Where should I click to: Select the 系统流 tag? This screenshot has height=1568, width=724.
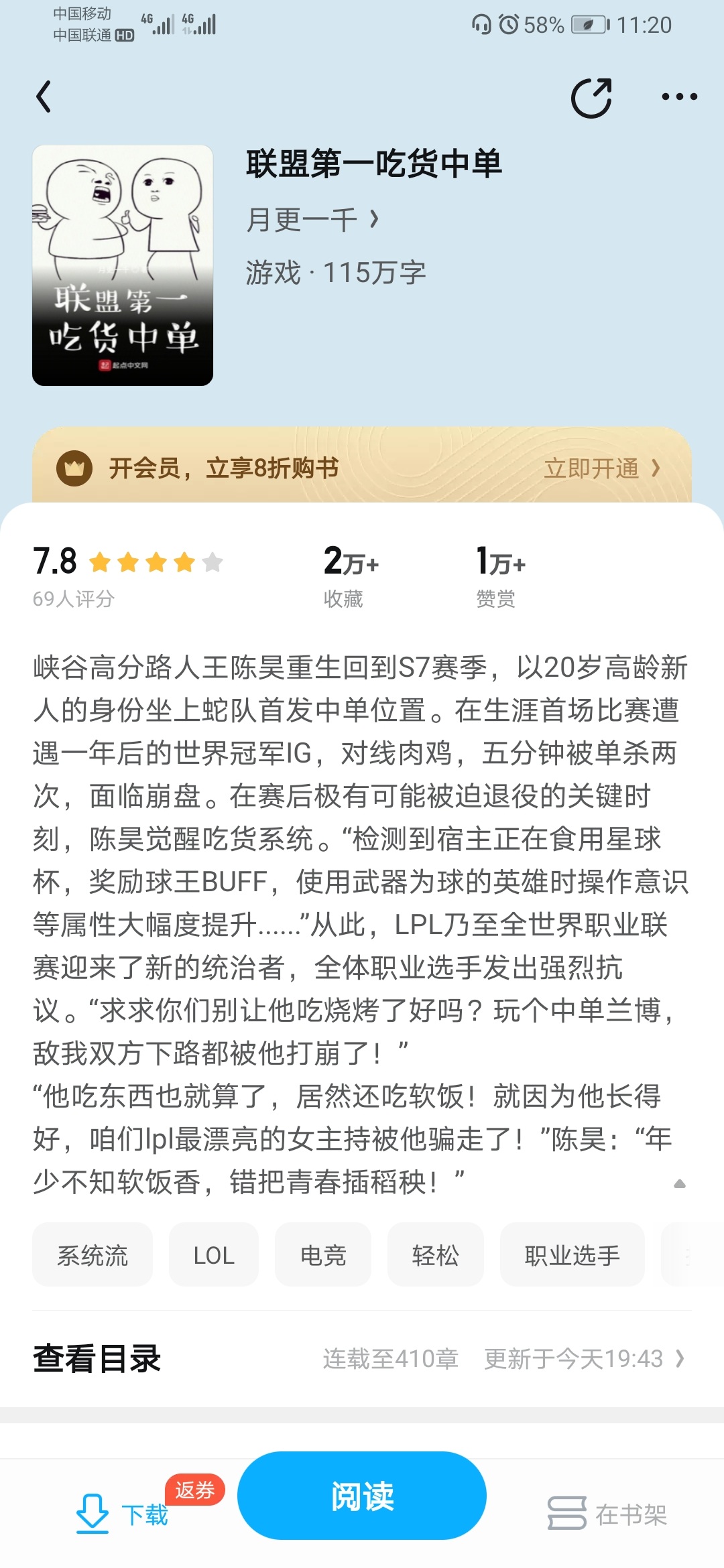coord(93,1255)
